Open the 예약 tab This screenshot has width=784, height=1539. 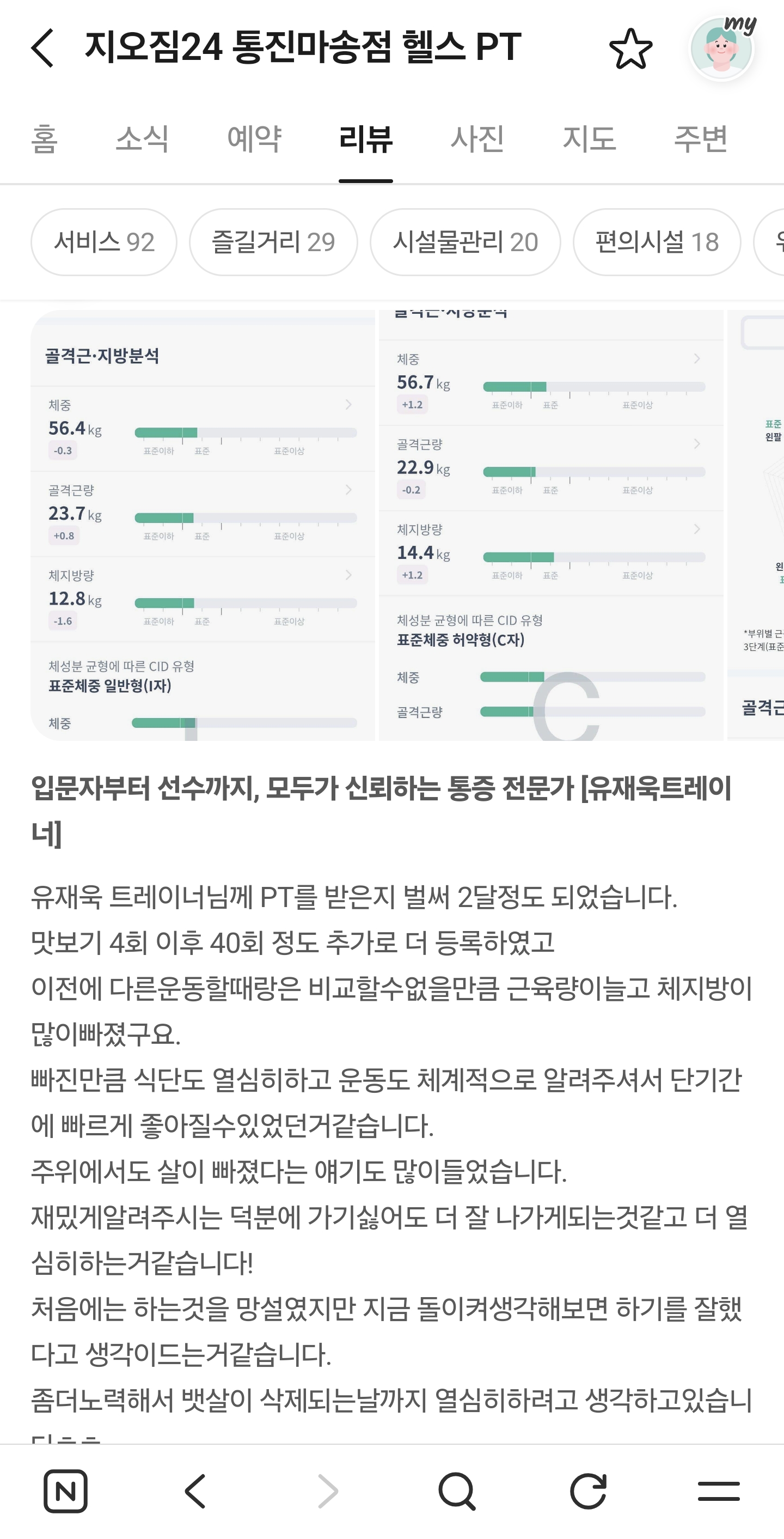point(254,139)
